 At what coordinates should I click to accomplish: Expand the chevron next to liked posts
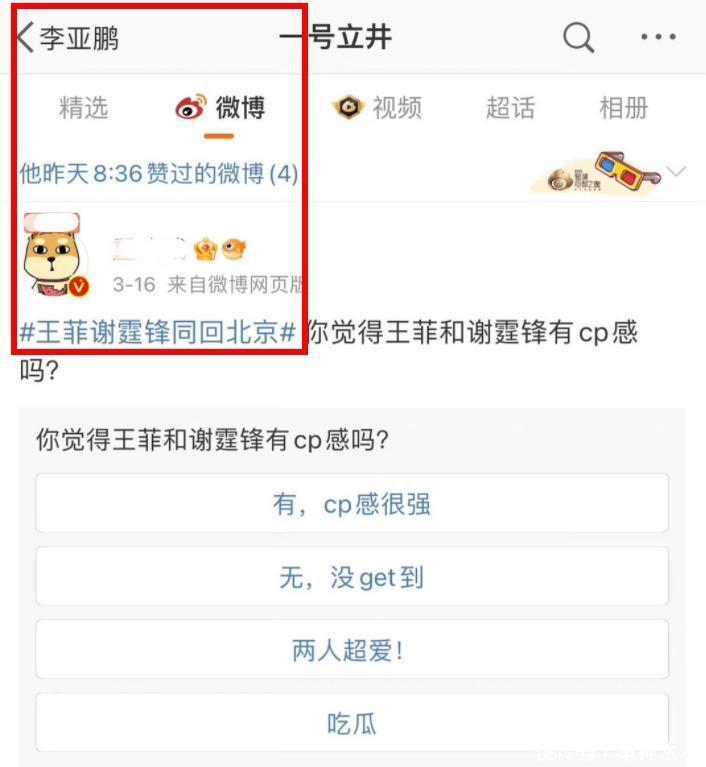coord(677,172)
